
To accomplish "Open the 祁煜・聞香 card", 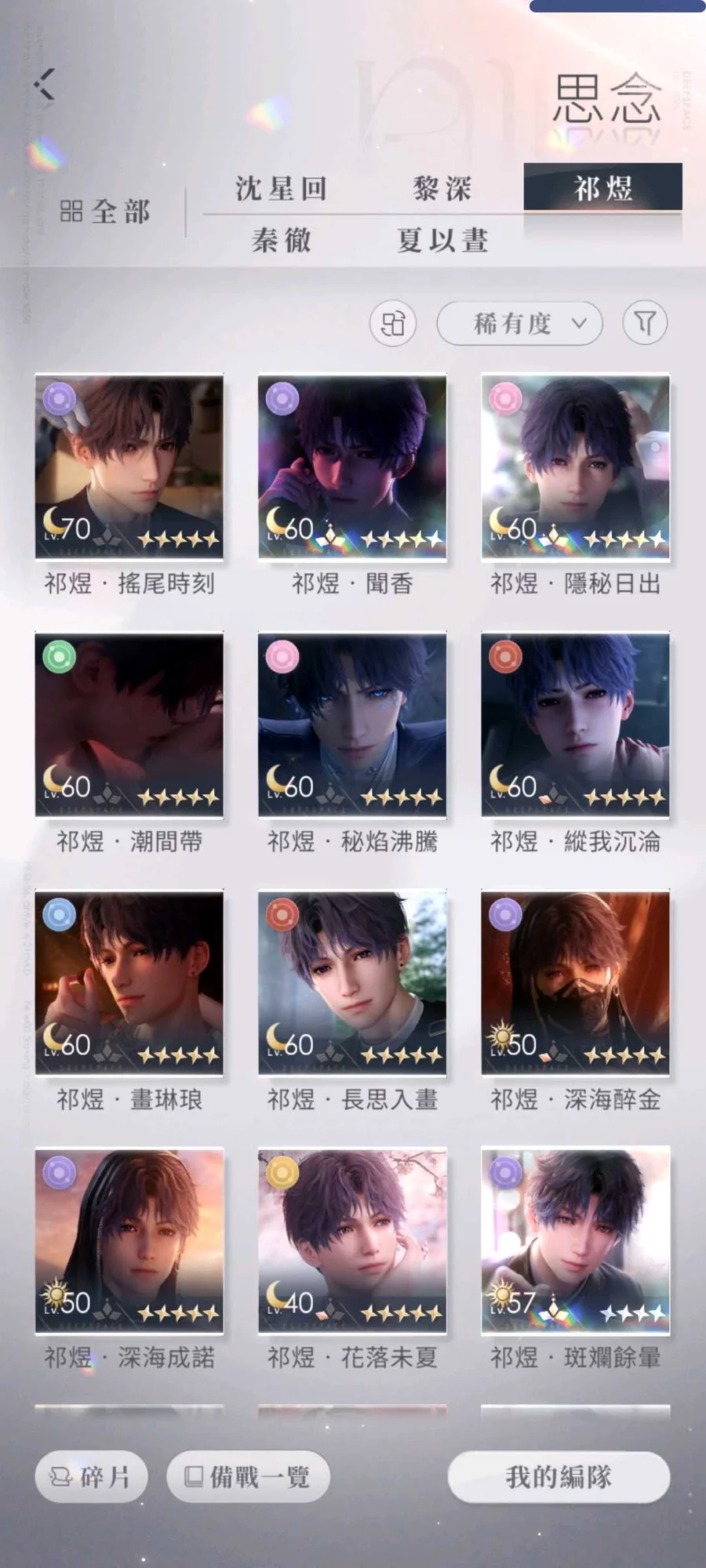I will point(352,467).
